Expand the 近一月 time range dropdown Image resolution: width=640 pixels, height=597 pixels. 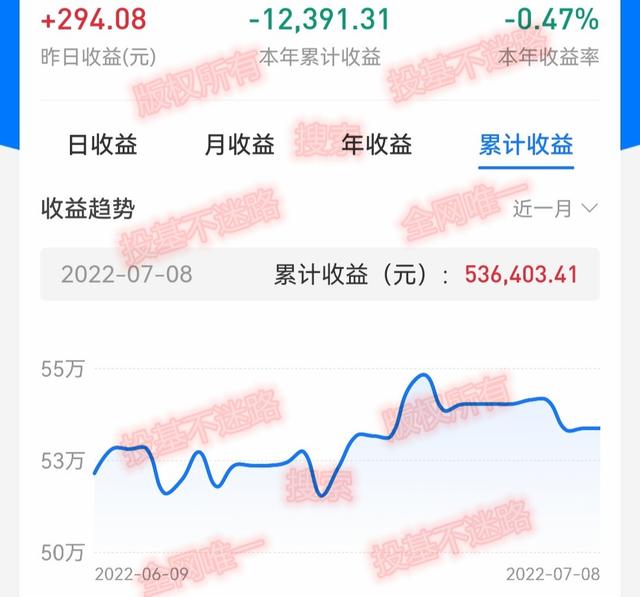(555, 209)
